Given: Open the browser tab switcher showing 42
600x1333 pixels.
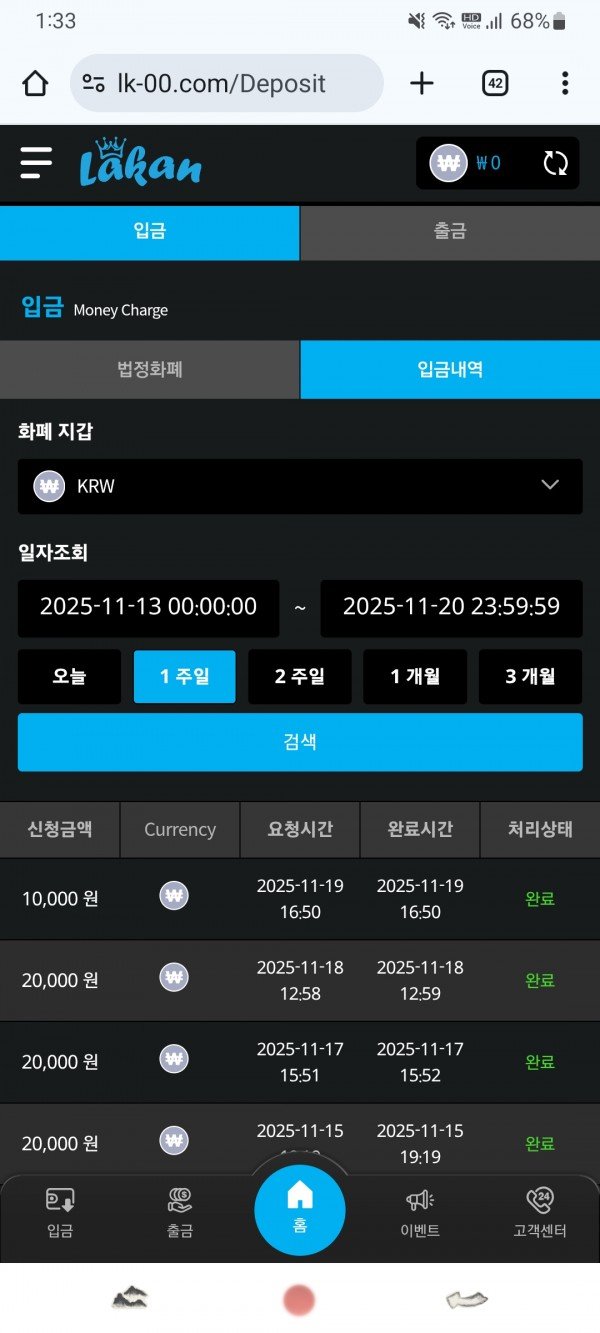Looking at the screenshot, I should (x=495, y=83).
